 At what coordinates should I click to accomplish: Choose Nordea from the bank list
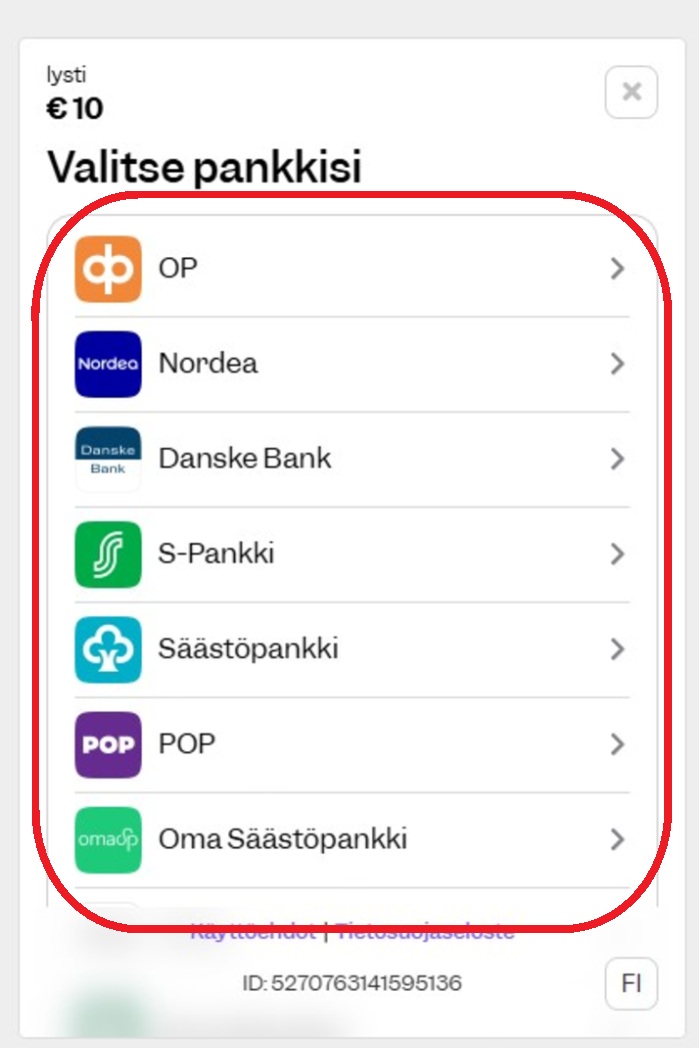[352, 364]
